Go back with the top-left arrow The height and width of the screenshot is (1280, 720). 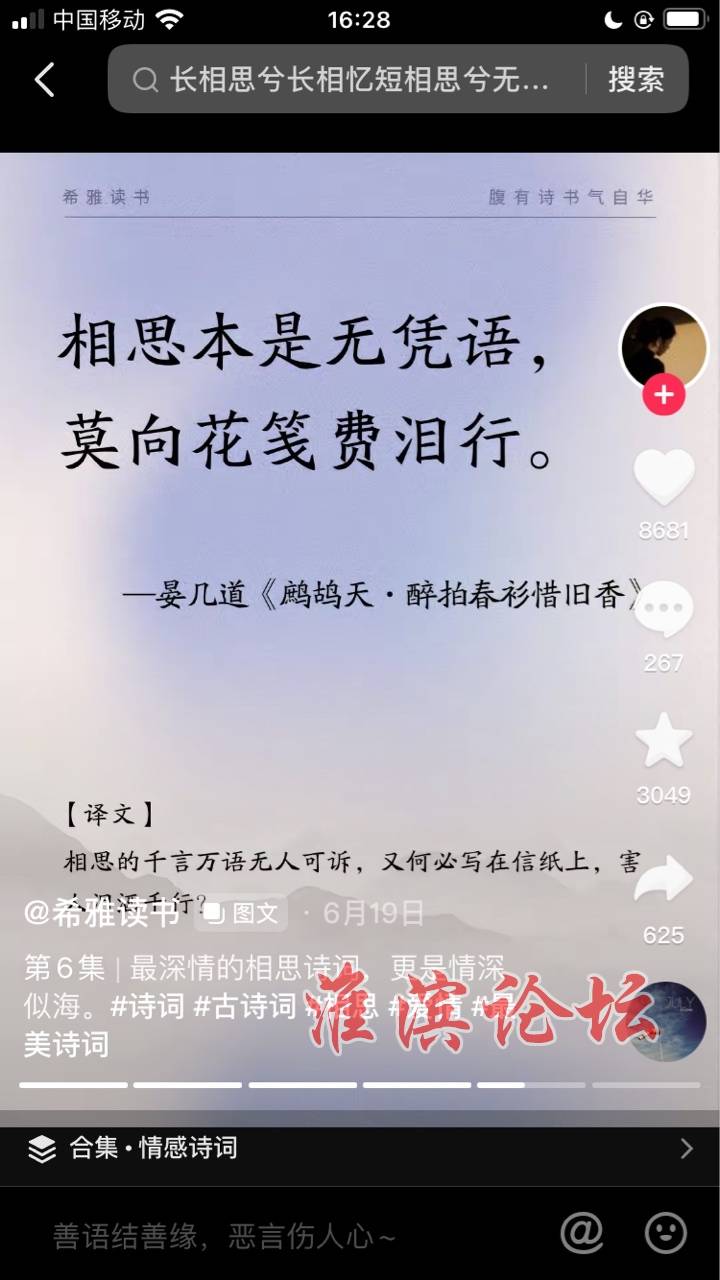pos(45,80)
